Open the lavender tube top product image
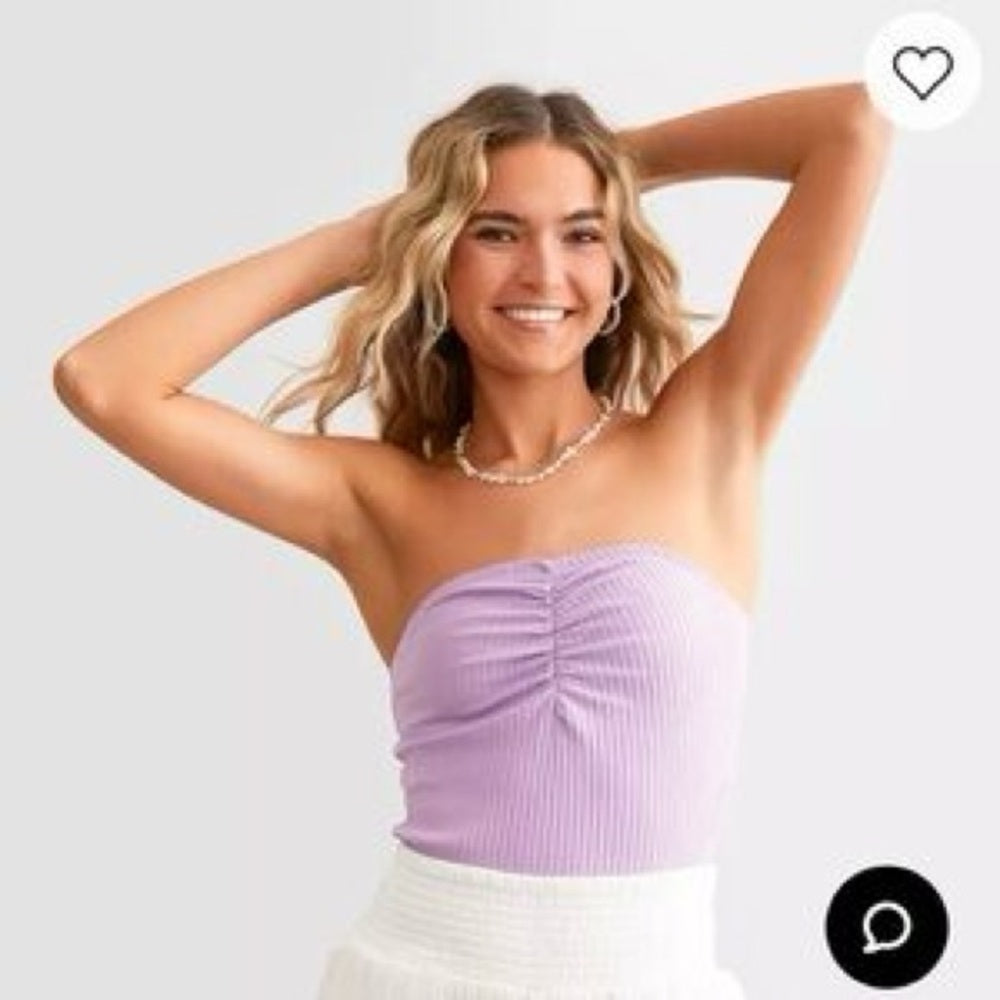The width and height of the screenshot is (1000, 1000). point(570,700)
